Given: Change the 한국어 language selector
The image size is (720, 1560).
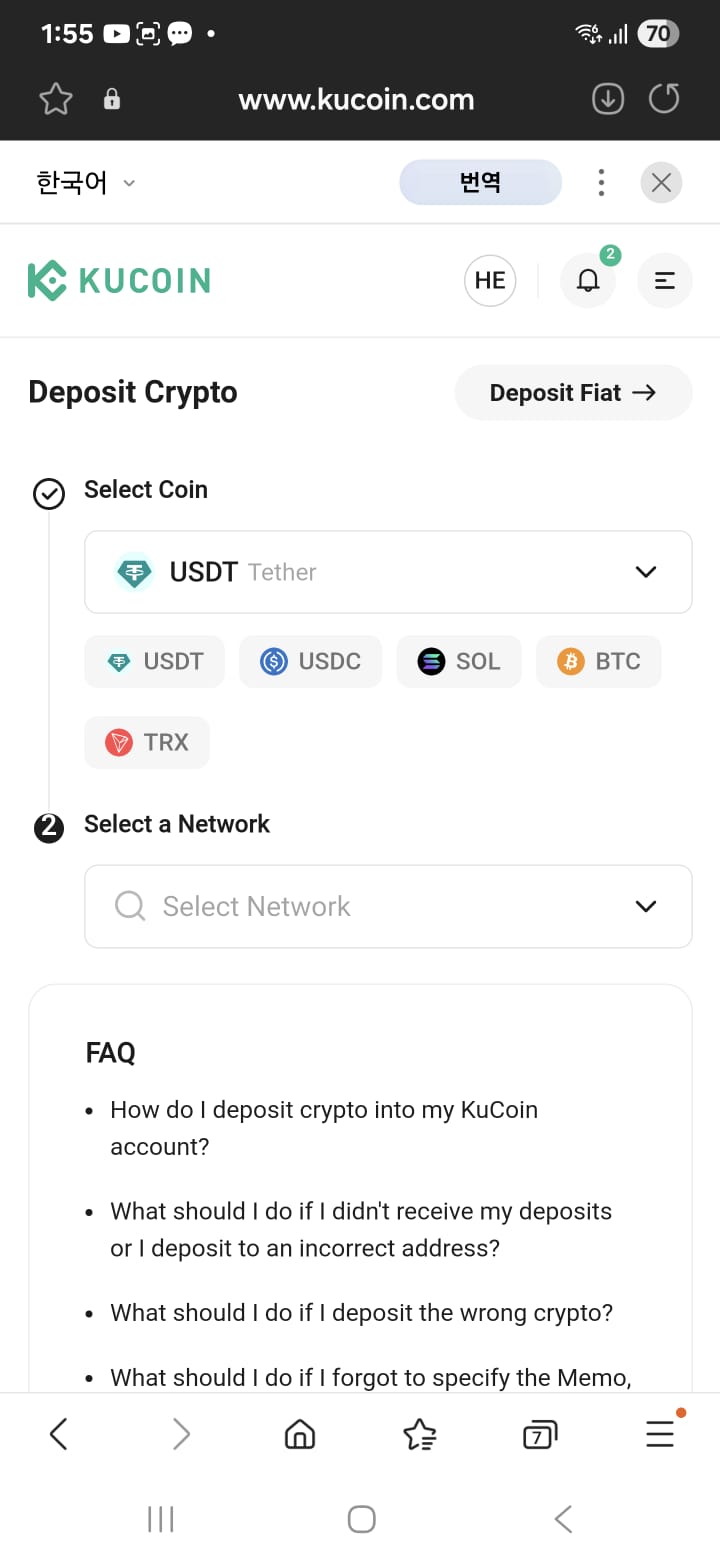Looking at the screenshot, I should click(x=86, y=182).
